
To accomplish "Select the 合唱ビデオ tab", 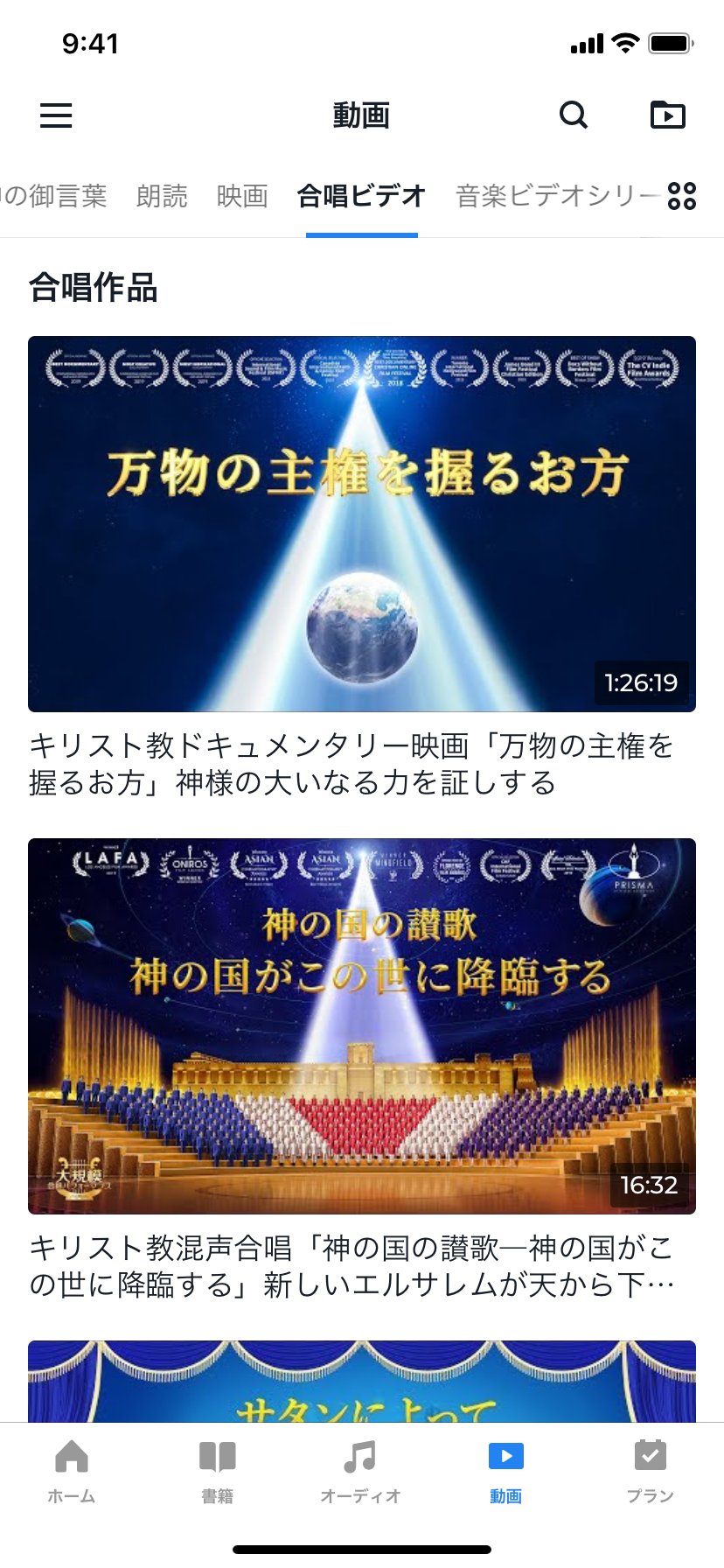I will click(x=361, y=196).
